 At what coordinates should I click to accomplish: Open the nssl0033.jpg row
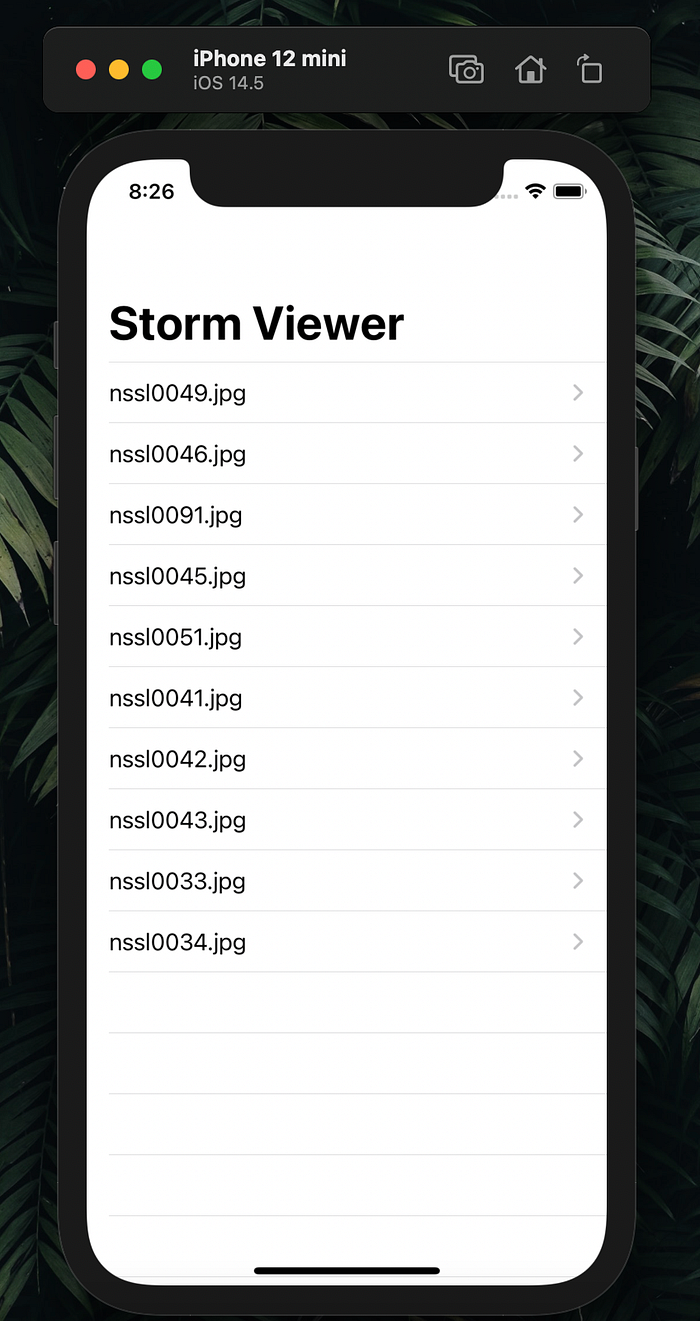[347, 881]
